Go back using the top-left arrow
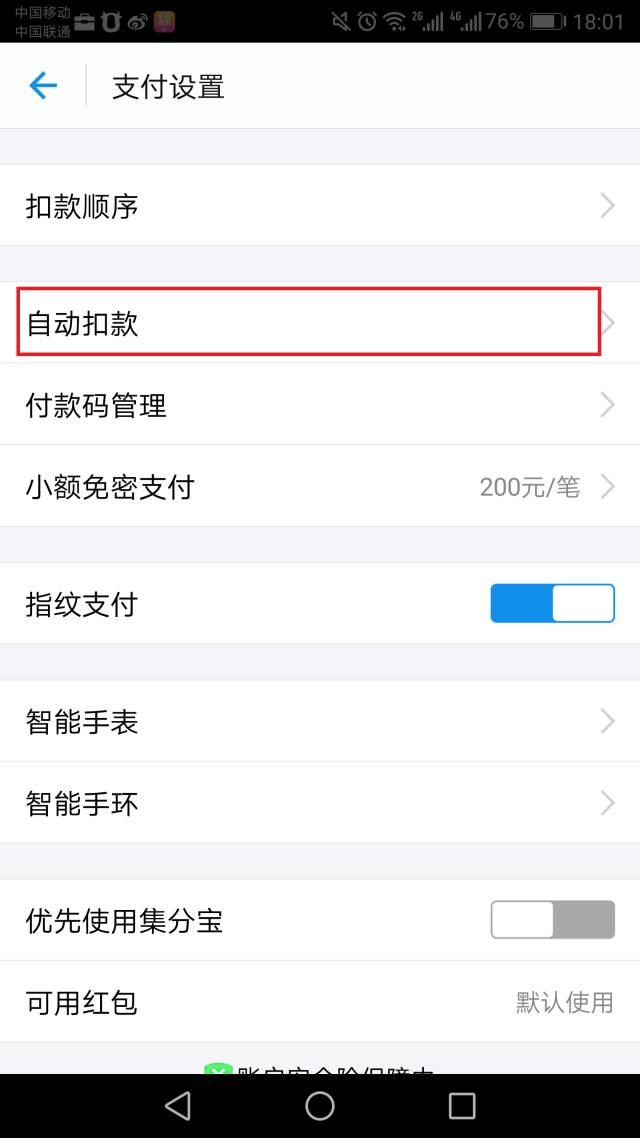640x1138 pixels. [x=43, y=86]
